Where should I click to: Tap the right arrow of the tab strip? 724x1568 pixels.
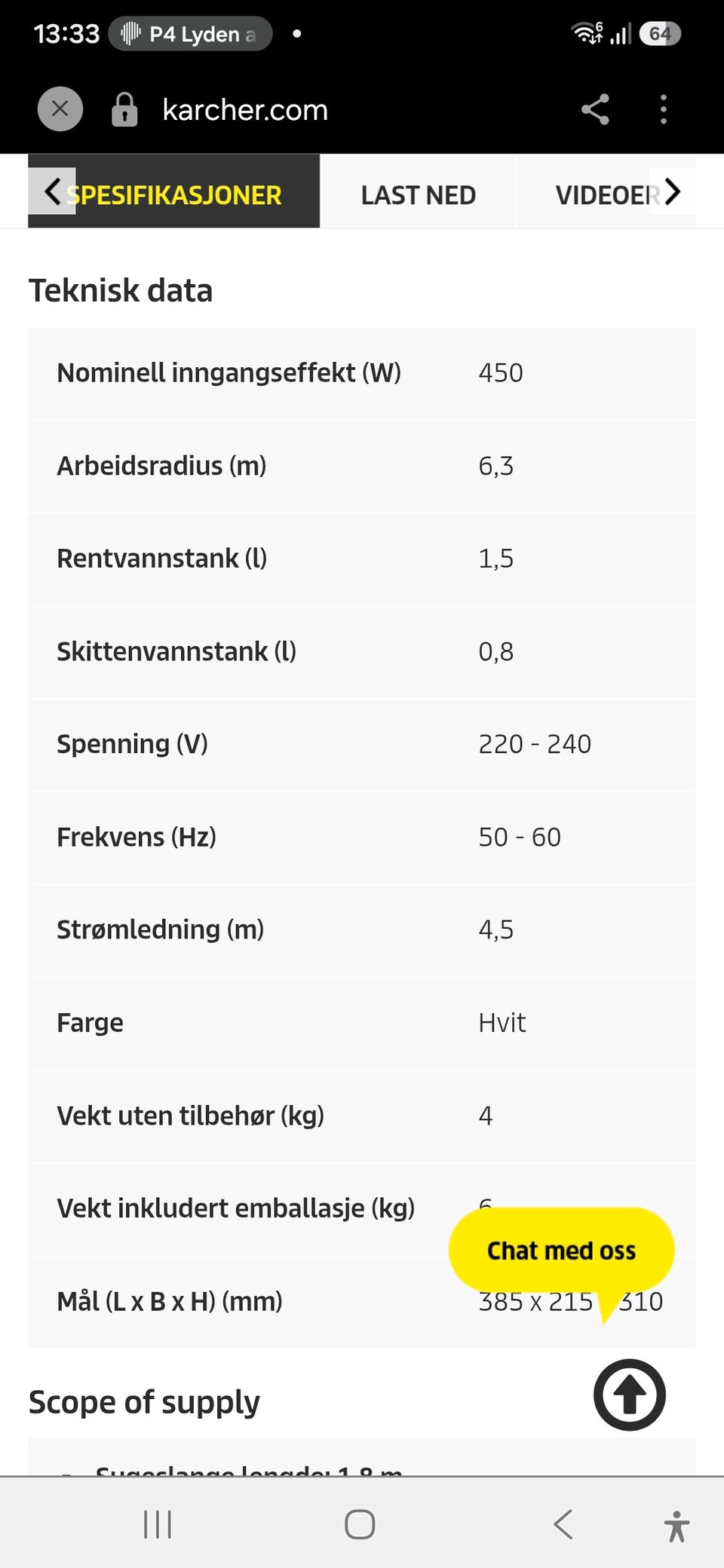pyautogui.click(x=672, y=191)
